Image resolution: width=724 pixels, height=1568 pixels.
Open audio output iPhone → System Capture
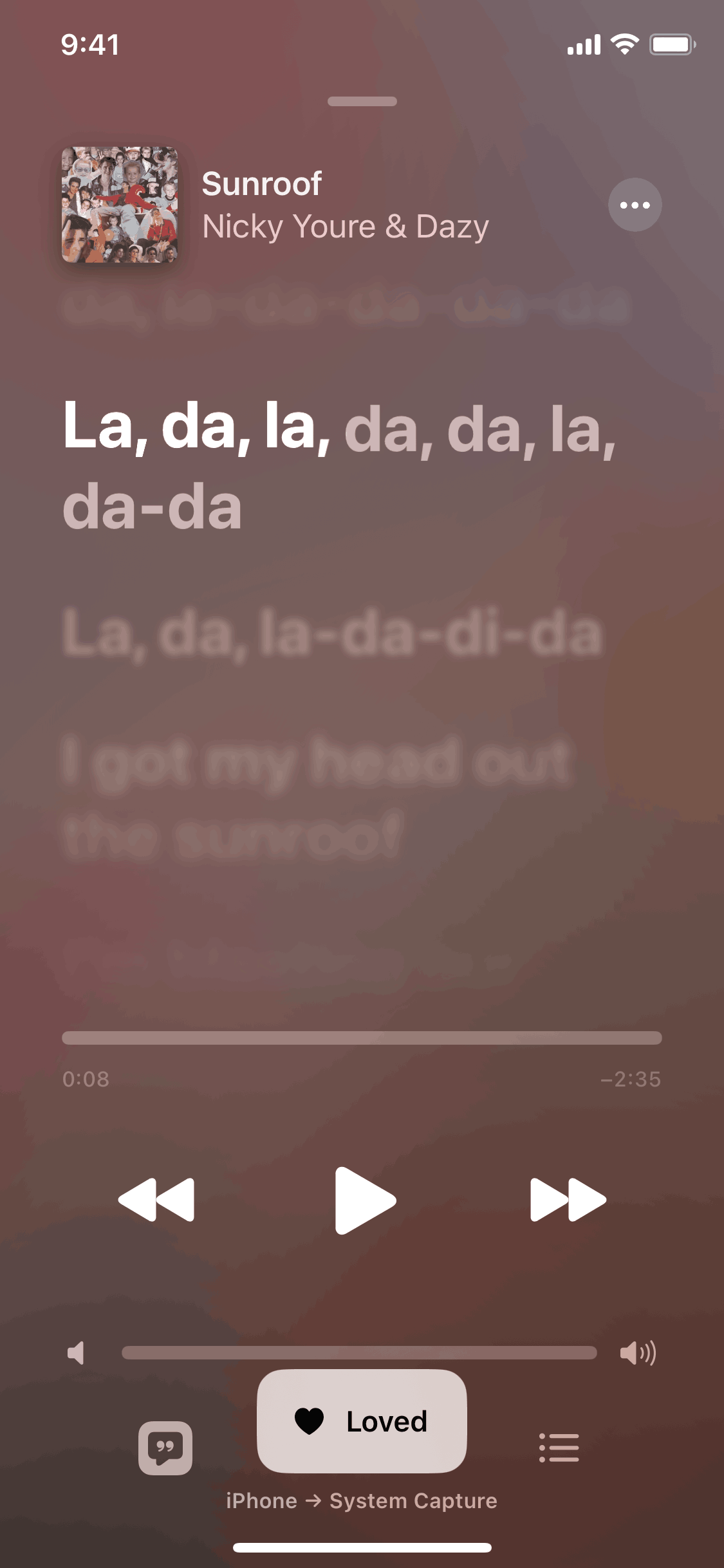tap(362, 1500)
